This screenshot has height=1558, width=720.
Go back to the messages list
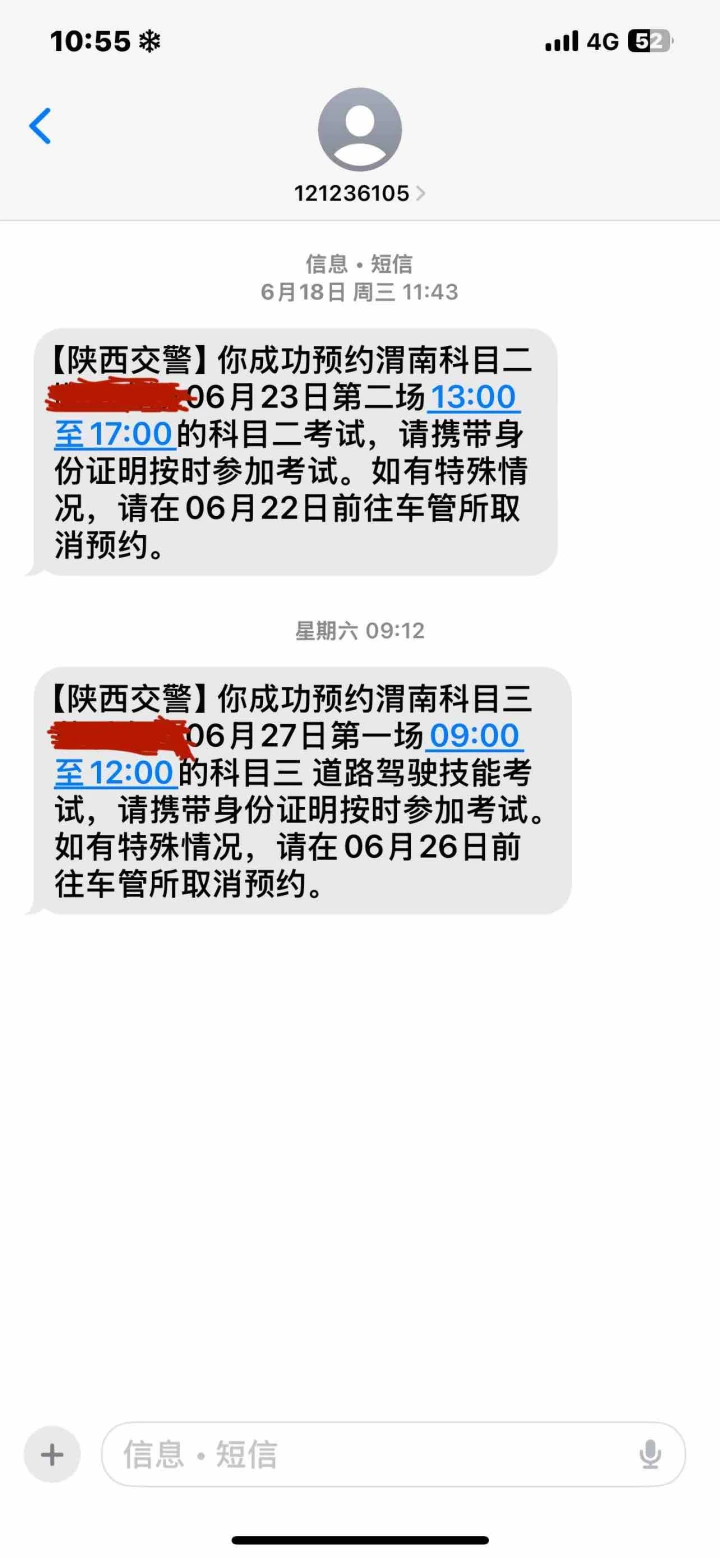pyautogui.click(x=40, y=127)
